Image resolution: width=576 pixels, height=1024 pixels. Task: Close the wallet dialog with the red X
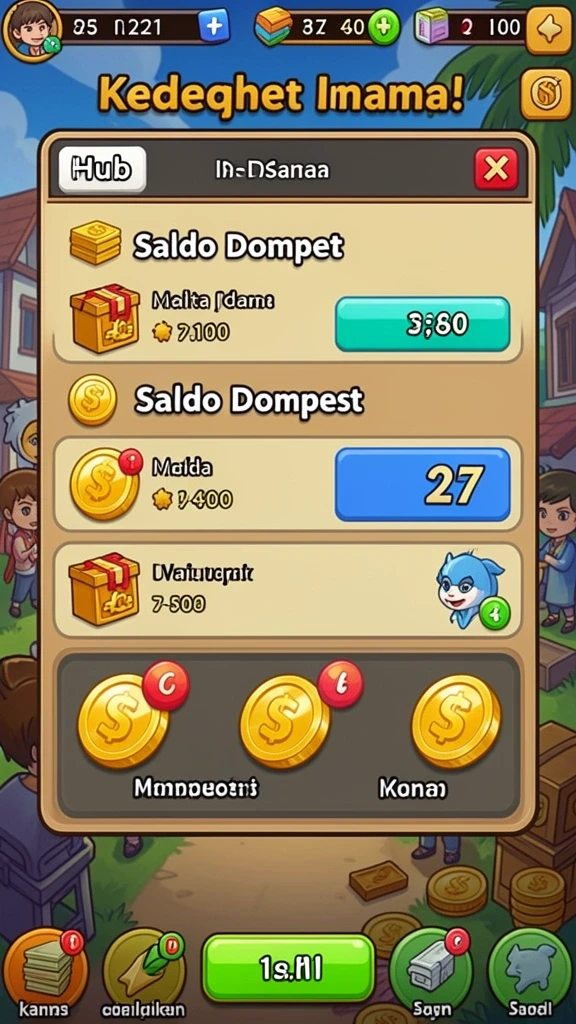tap(496, 169)
